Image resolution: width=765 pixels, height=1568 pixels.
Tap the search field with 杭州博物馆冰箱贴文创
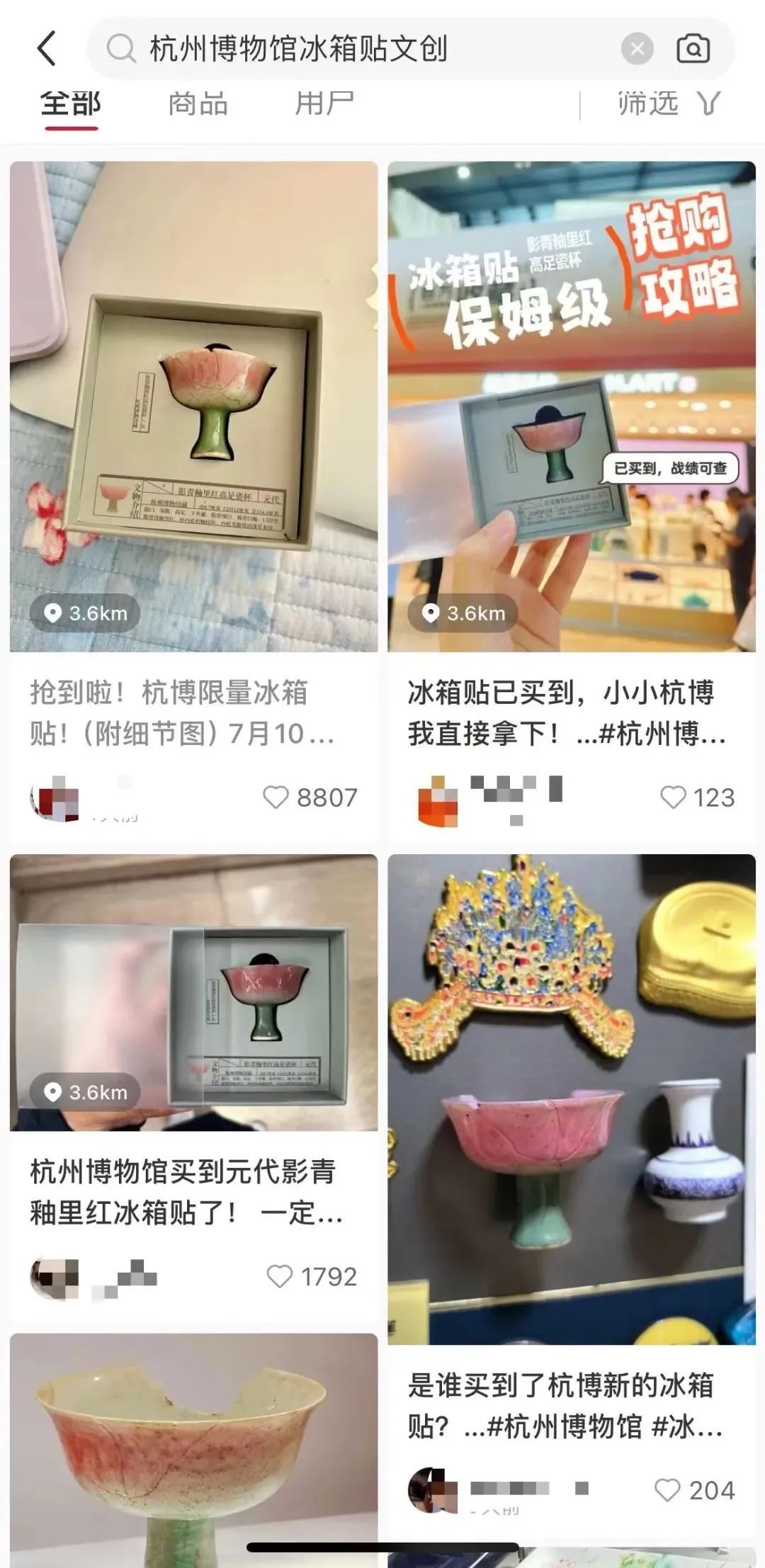tap(354, 49)
